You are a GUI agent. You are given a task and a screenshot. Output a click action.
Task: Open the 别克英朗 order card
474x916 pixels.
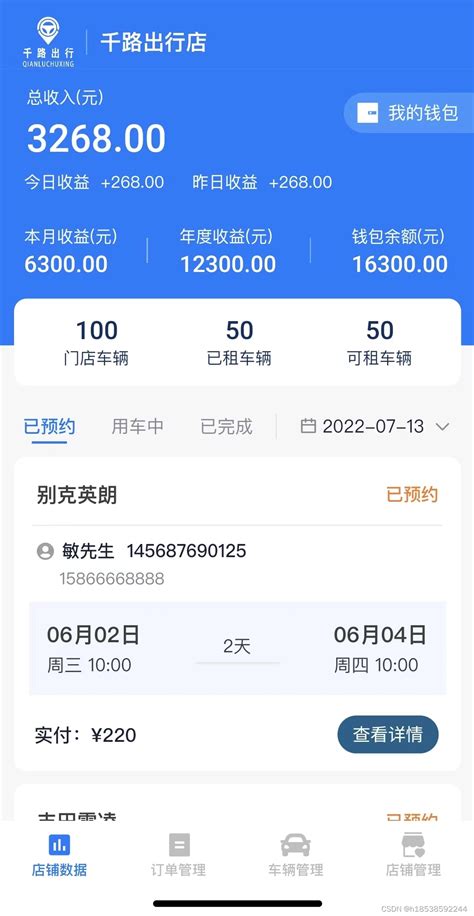tap(237, 614)
